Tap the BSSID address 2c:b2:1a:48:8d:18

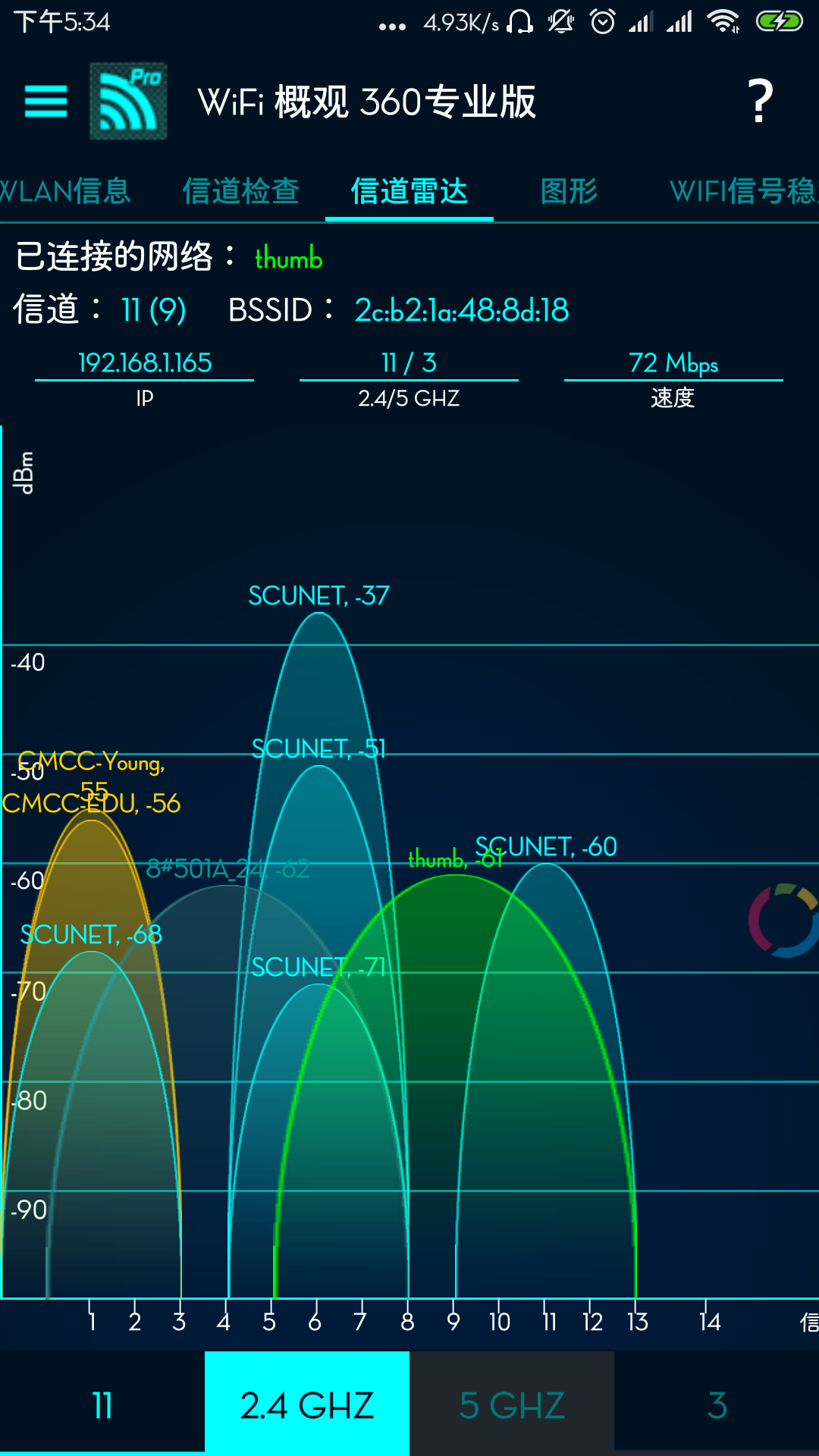(461, 311)
